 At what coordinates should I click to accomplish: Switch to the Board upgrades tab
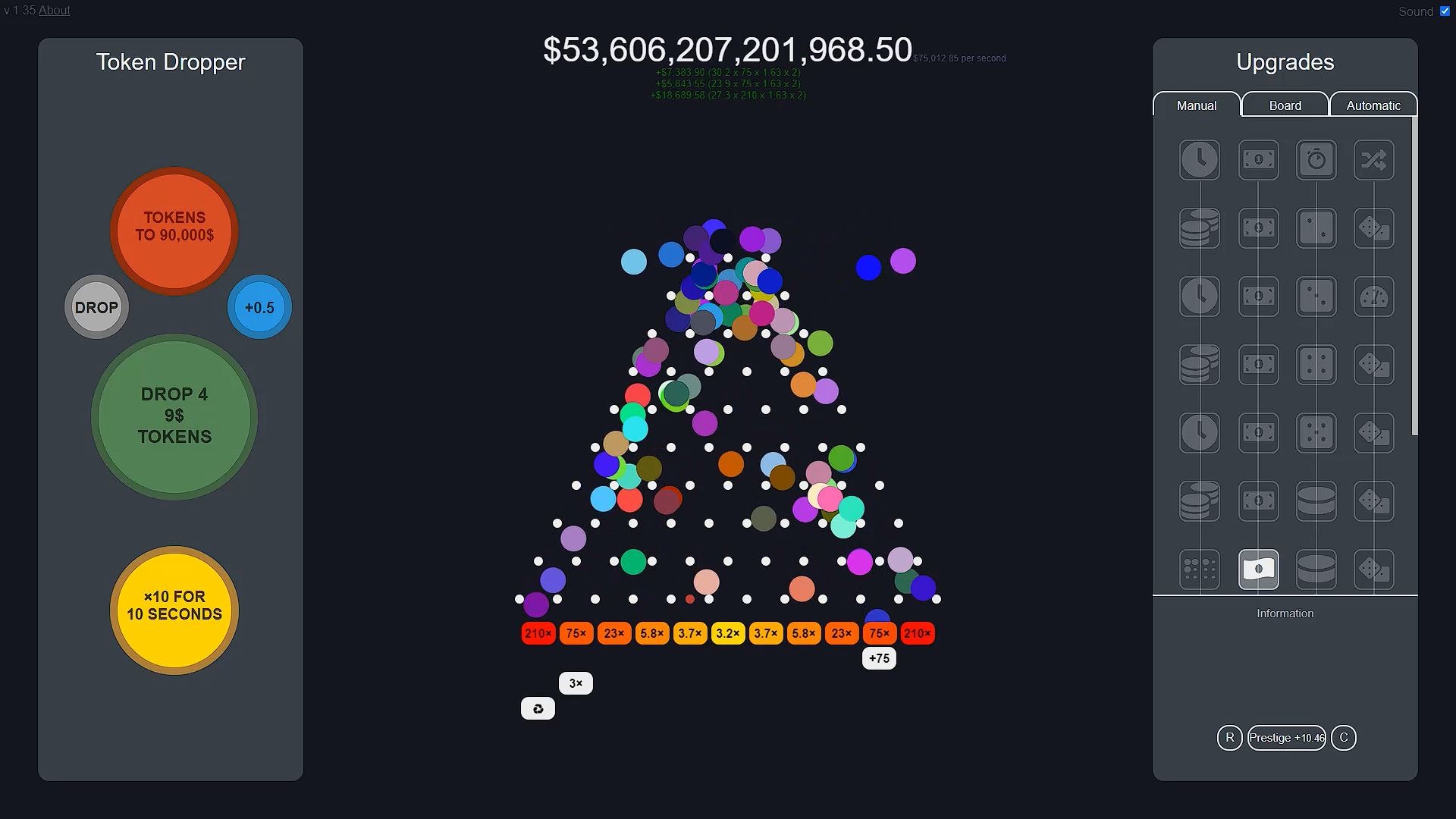[x=1285, y=105]
